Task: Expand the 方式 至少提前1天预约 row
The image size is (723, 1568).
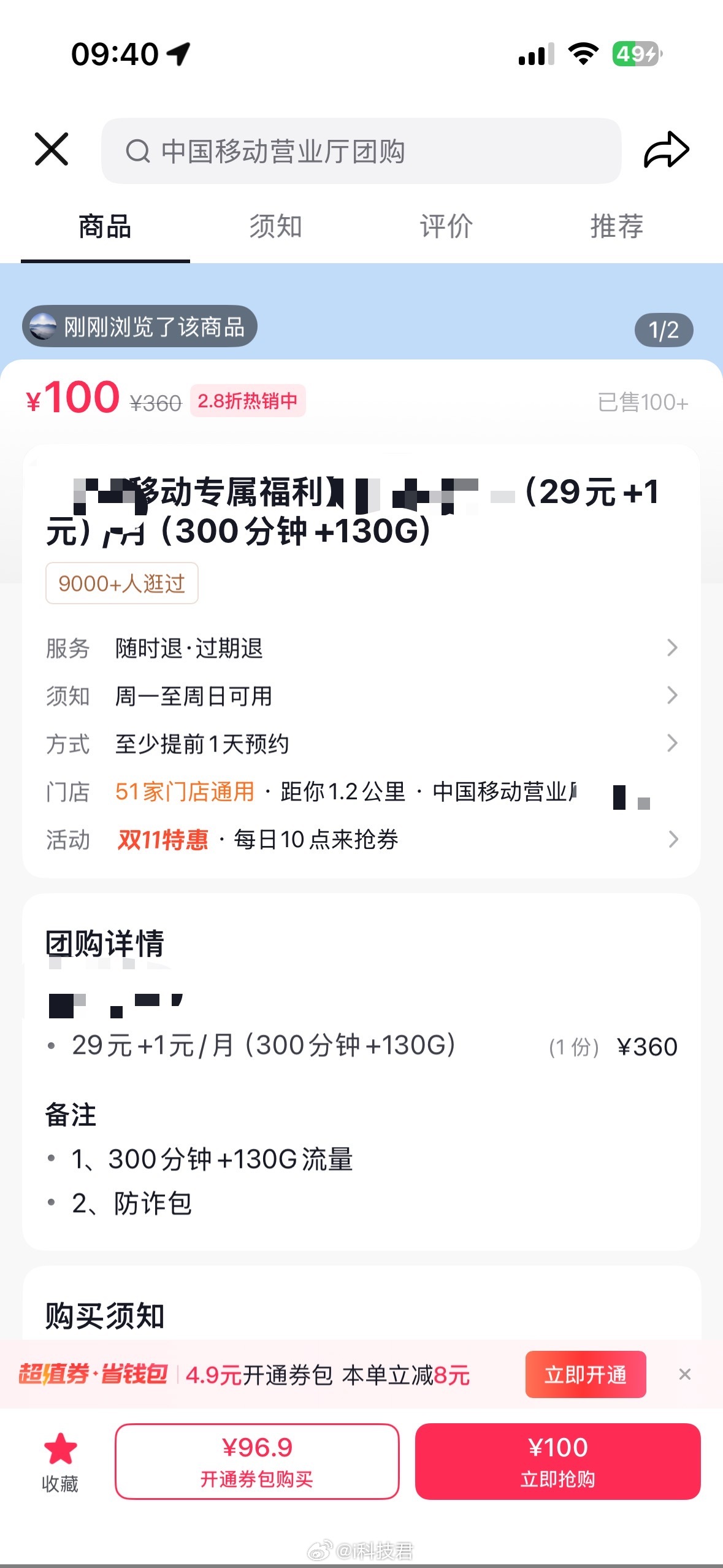Action: (362, 744)
